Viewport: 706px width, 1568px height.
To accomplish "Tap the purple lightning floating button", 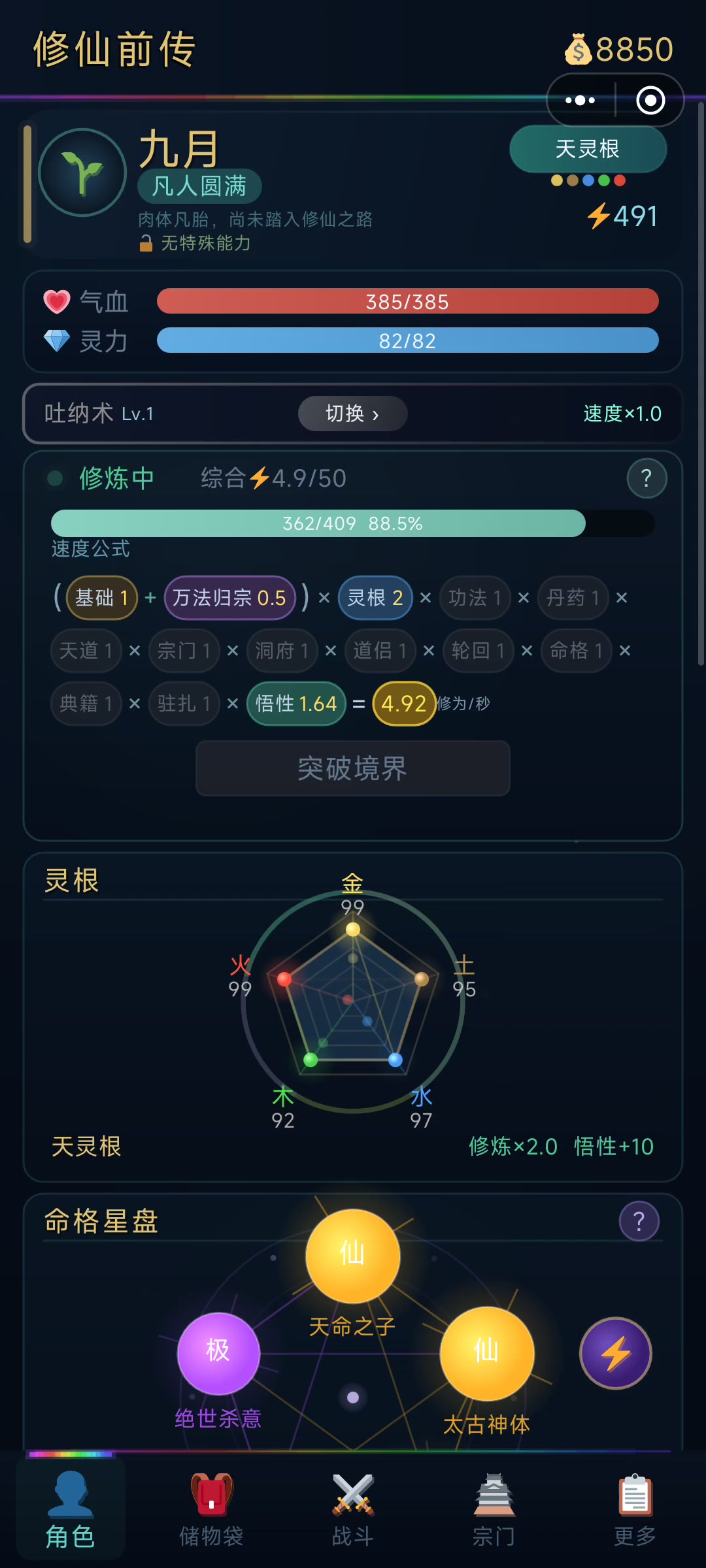I will 615,1353.
